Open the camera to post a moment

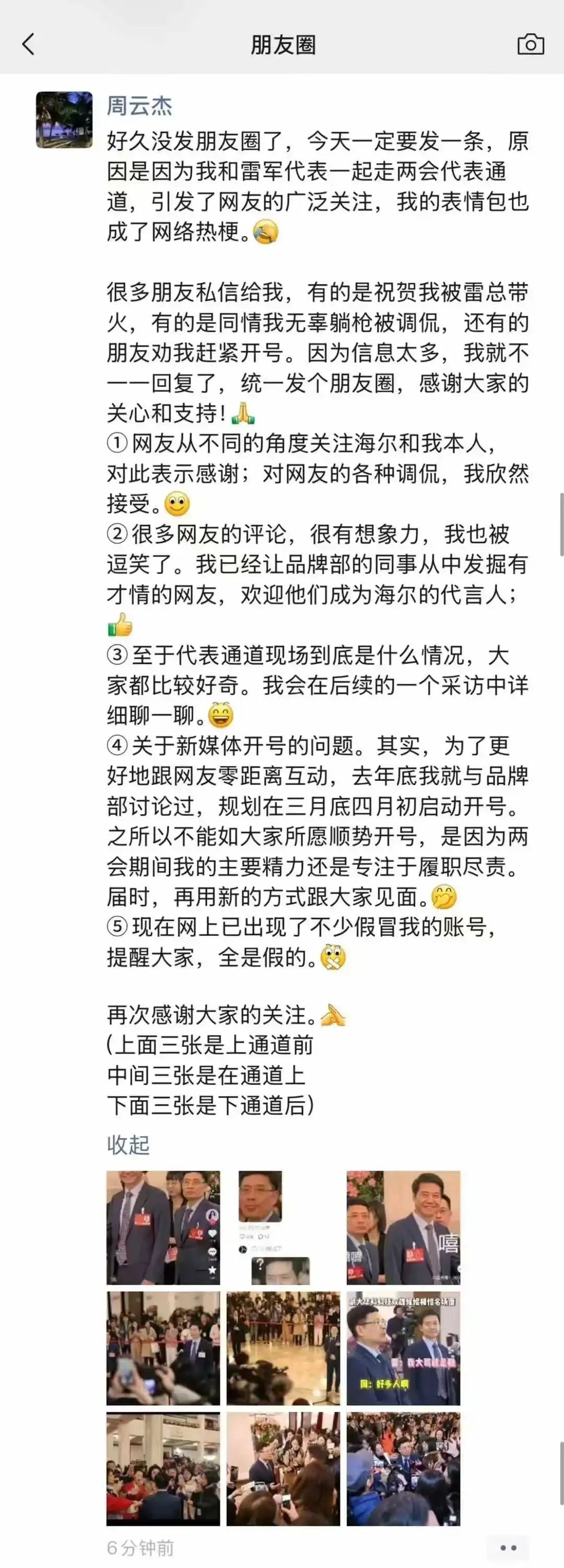pyautogui.click(x=531, y=44)
